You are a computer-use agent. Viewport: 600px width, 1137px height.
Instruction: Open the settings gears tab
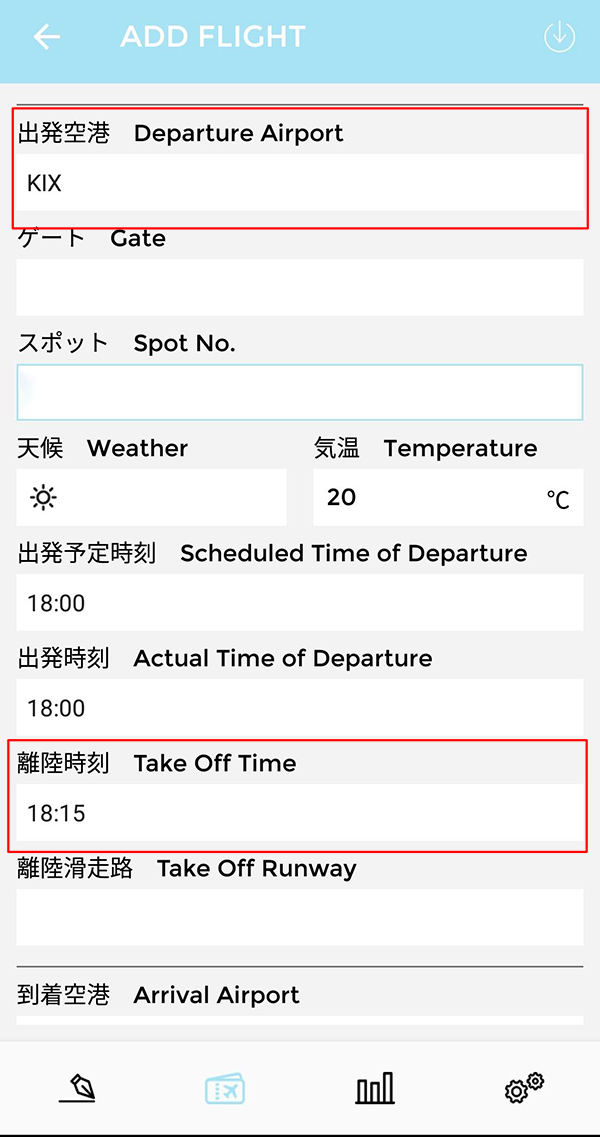tap(524, 1087)
